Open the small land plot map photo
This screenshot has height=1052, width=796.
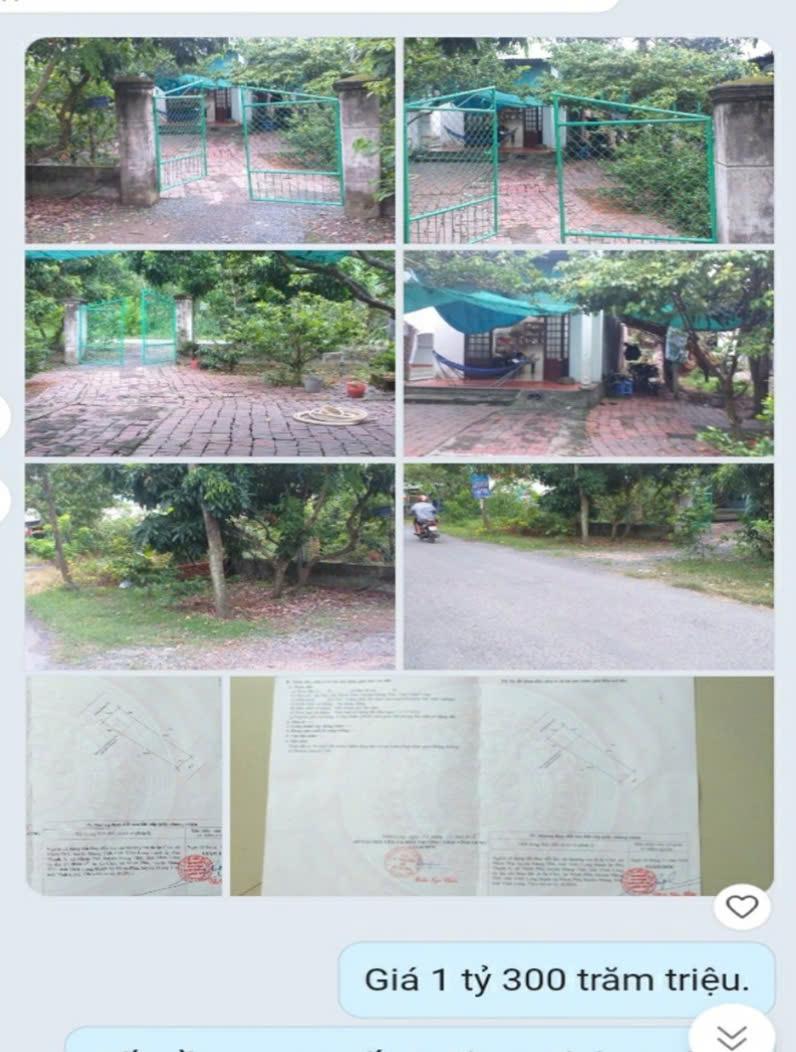pos(124,785)
